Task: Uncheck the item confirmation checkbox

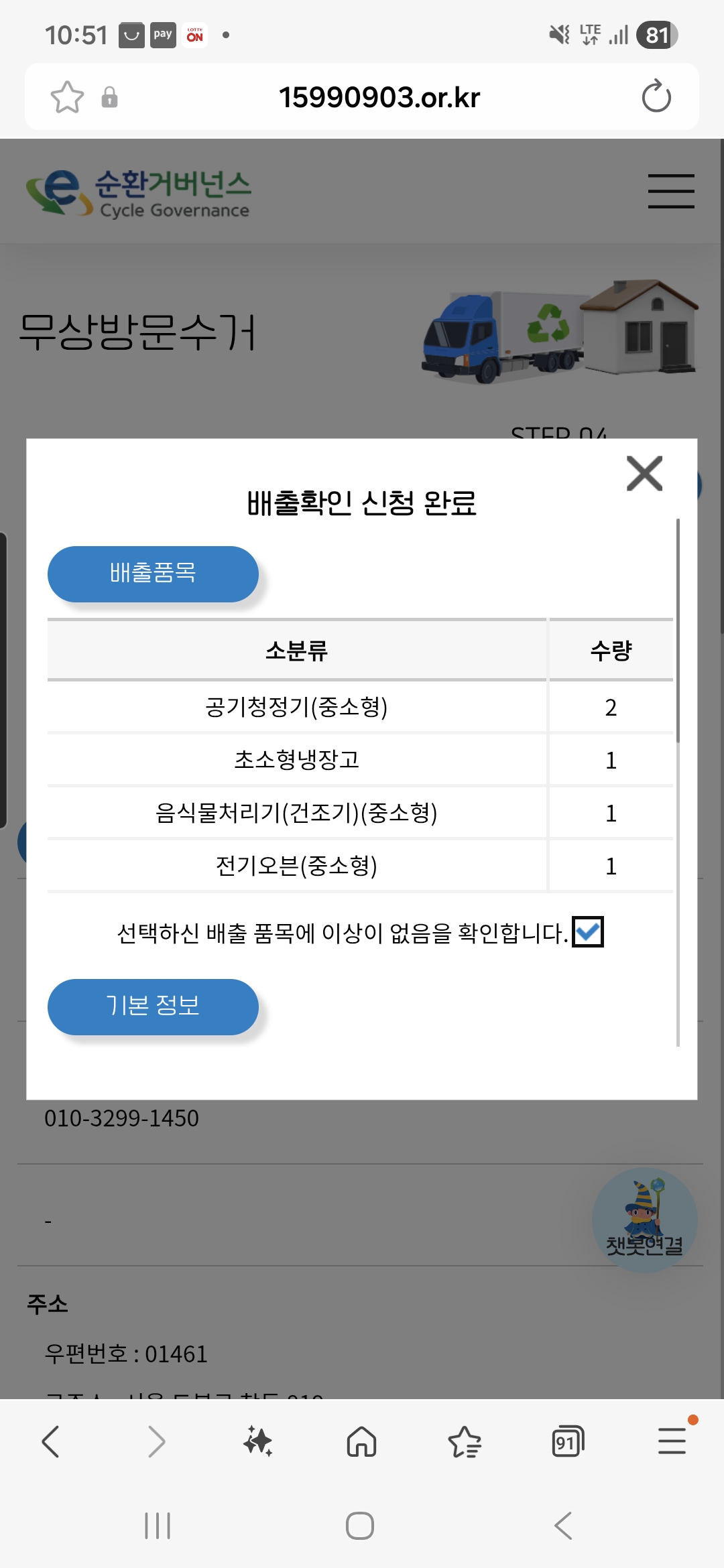Action: point(588,931)
